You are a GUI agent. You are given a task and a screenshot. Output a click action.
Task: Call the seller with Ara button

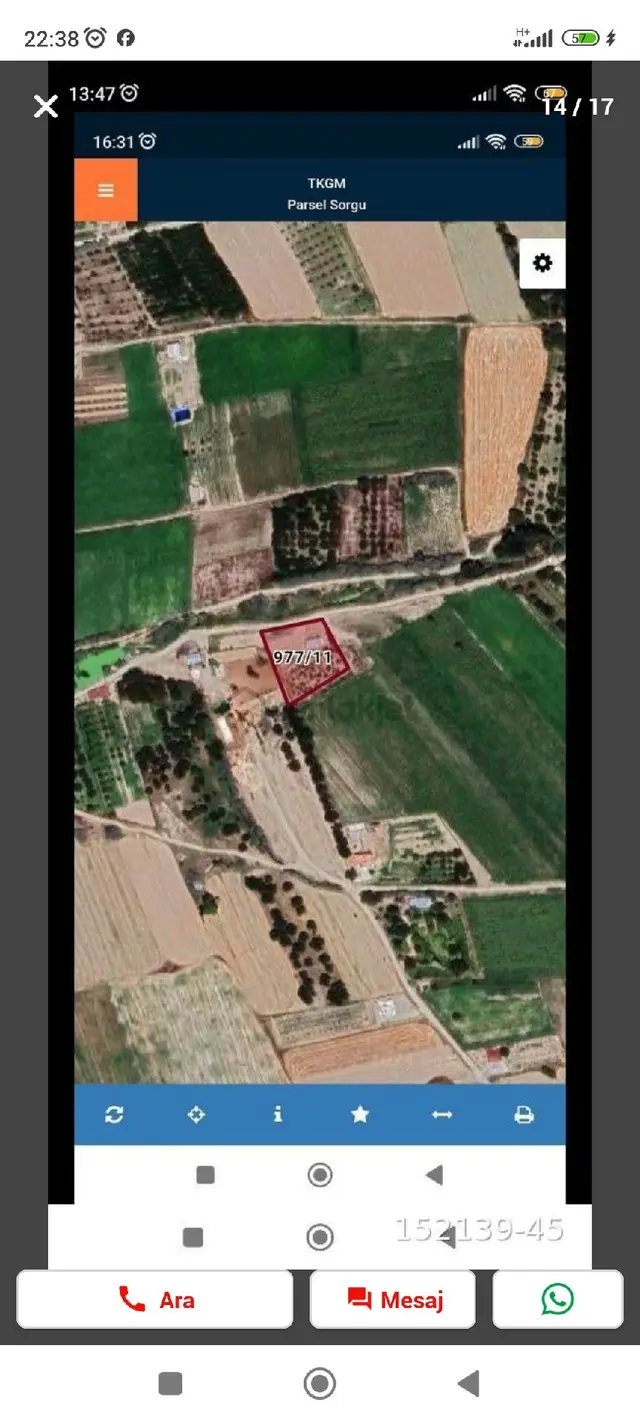(x=155, y=1299)
